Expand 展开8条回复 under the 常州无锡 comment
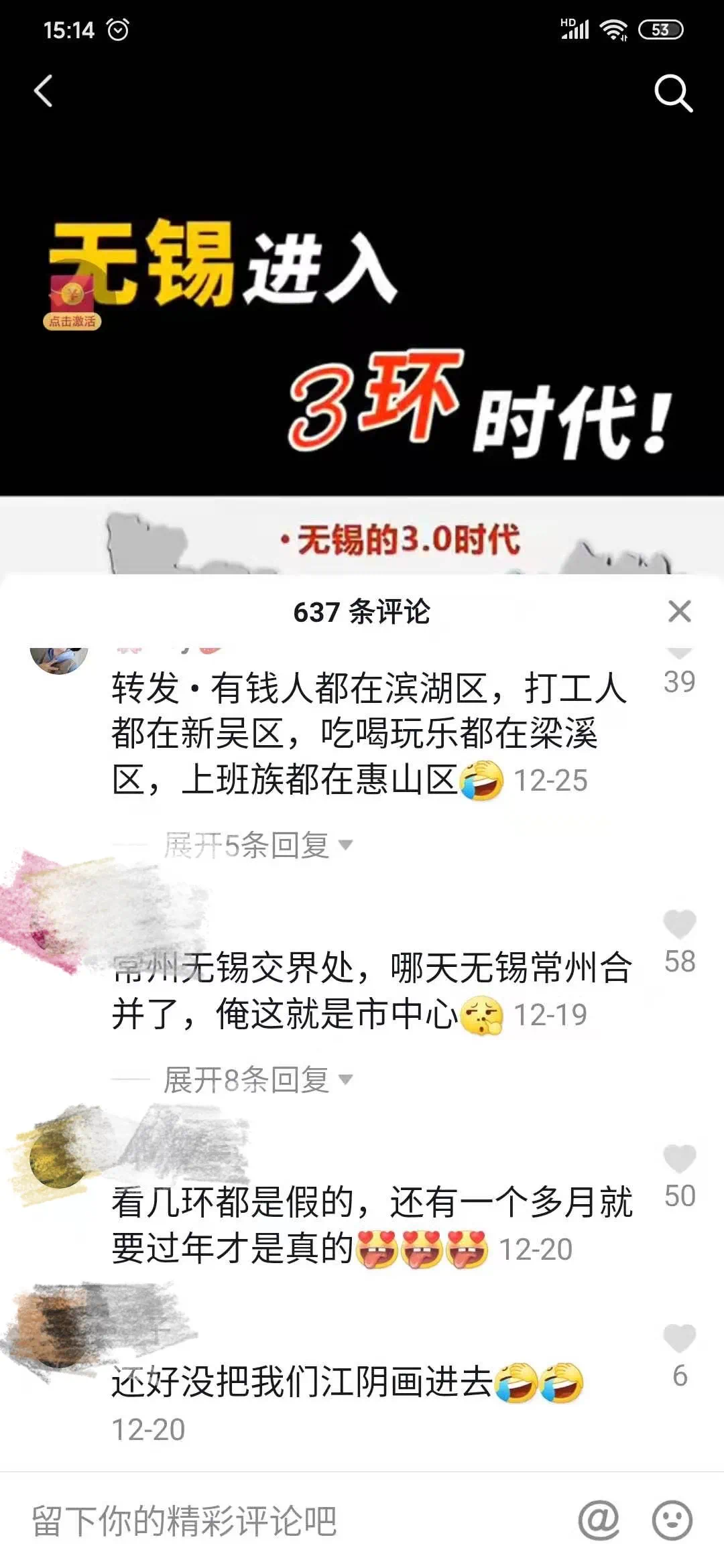The height and width of the screenshot is (1568, 724). 258,1080
